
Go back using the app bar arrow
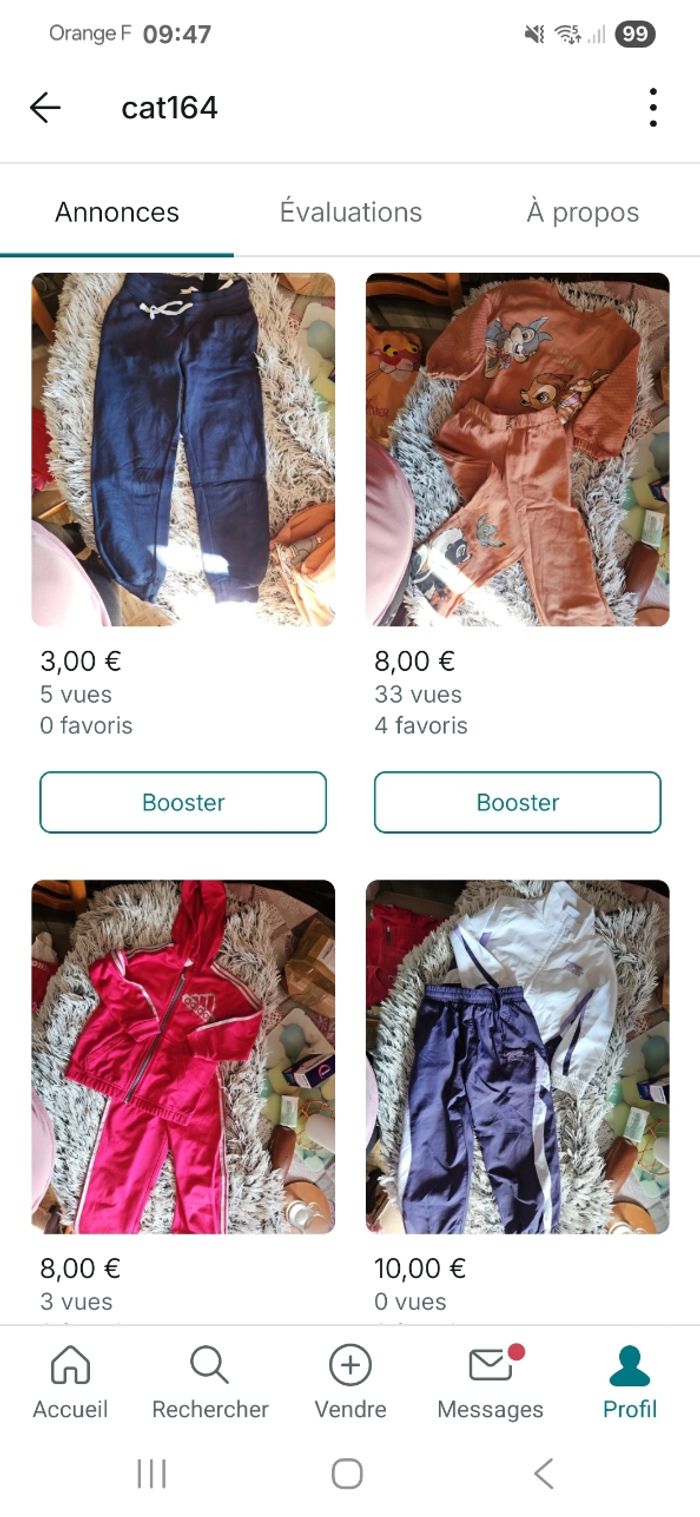pos(45,107)
